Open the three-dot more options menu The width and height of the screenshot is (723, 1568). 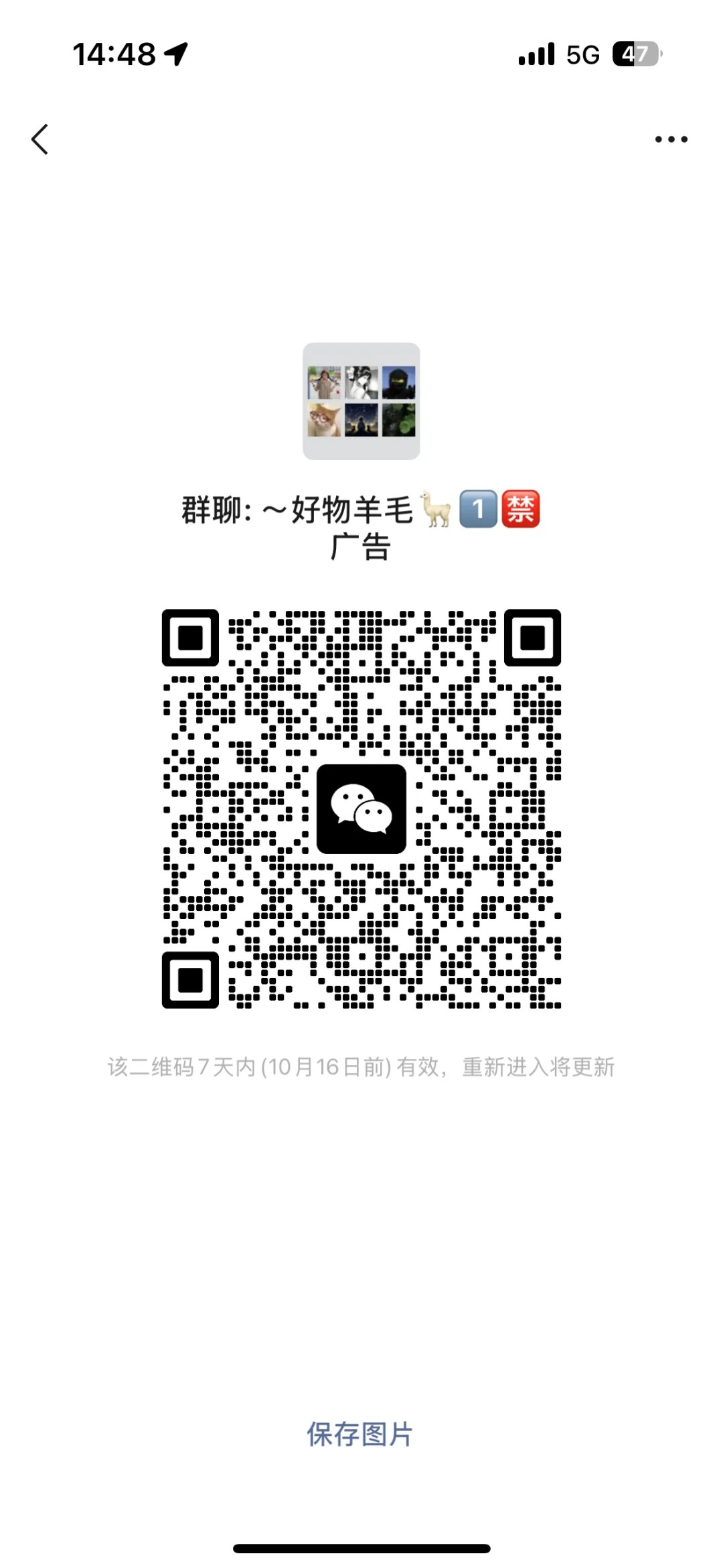(671, 139)
